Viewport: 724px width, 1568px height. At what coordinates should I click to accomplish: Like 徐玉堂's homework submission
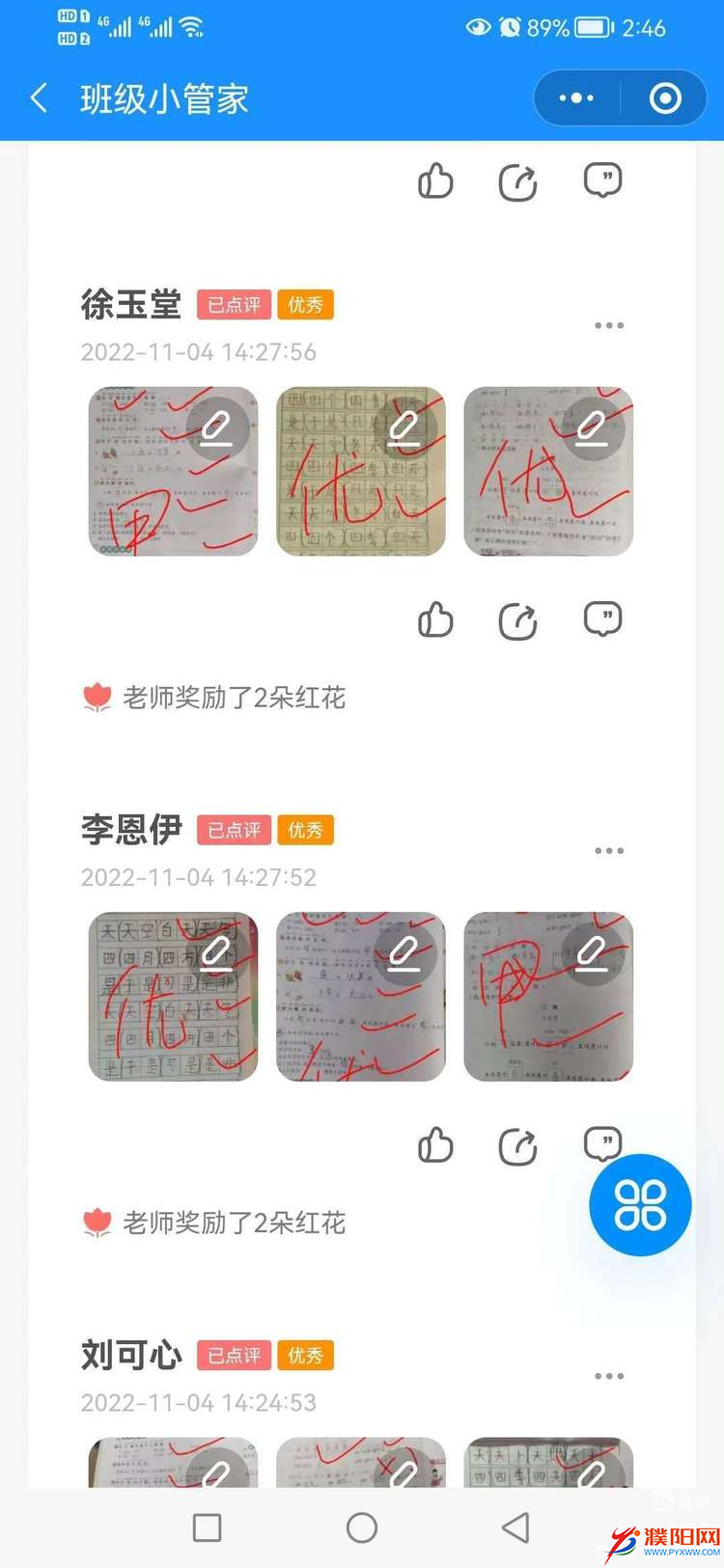pos(435,620)
